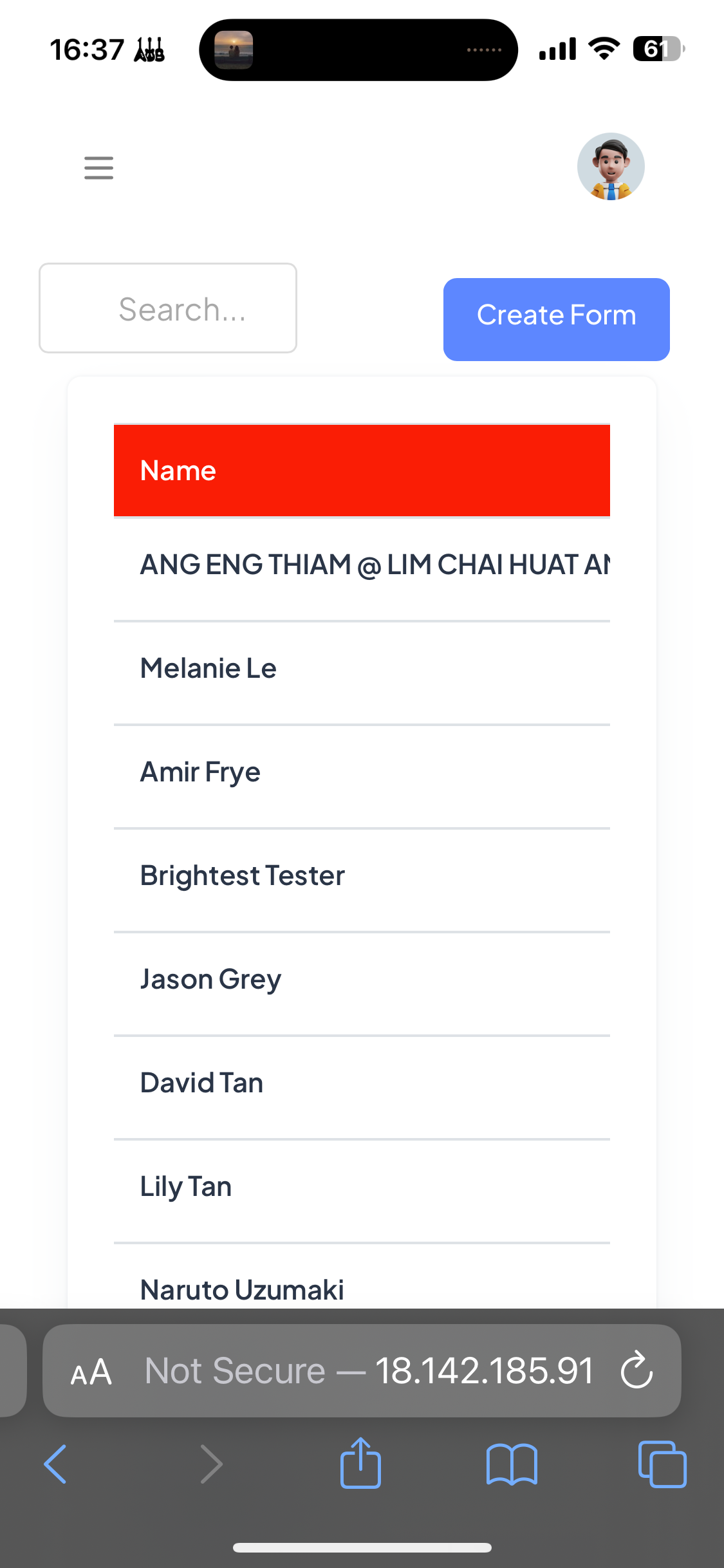This screenshot has height=1568, width=724.
Task: Open the ANG ENG THIAM row
Action: click(x=362, y=565)
